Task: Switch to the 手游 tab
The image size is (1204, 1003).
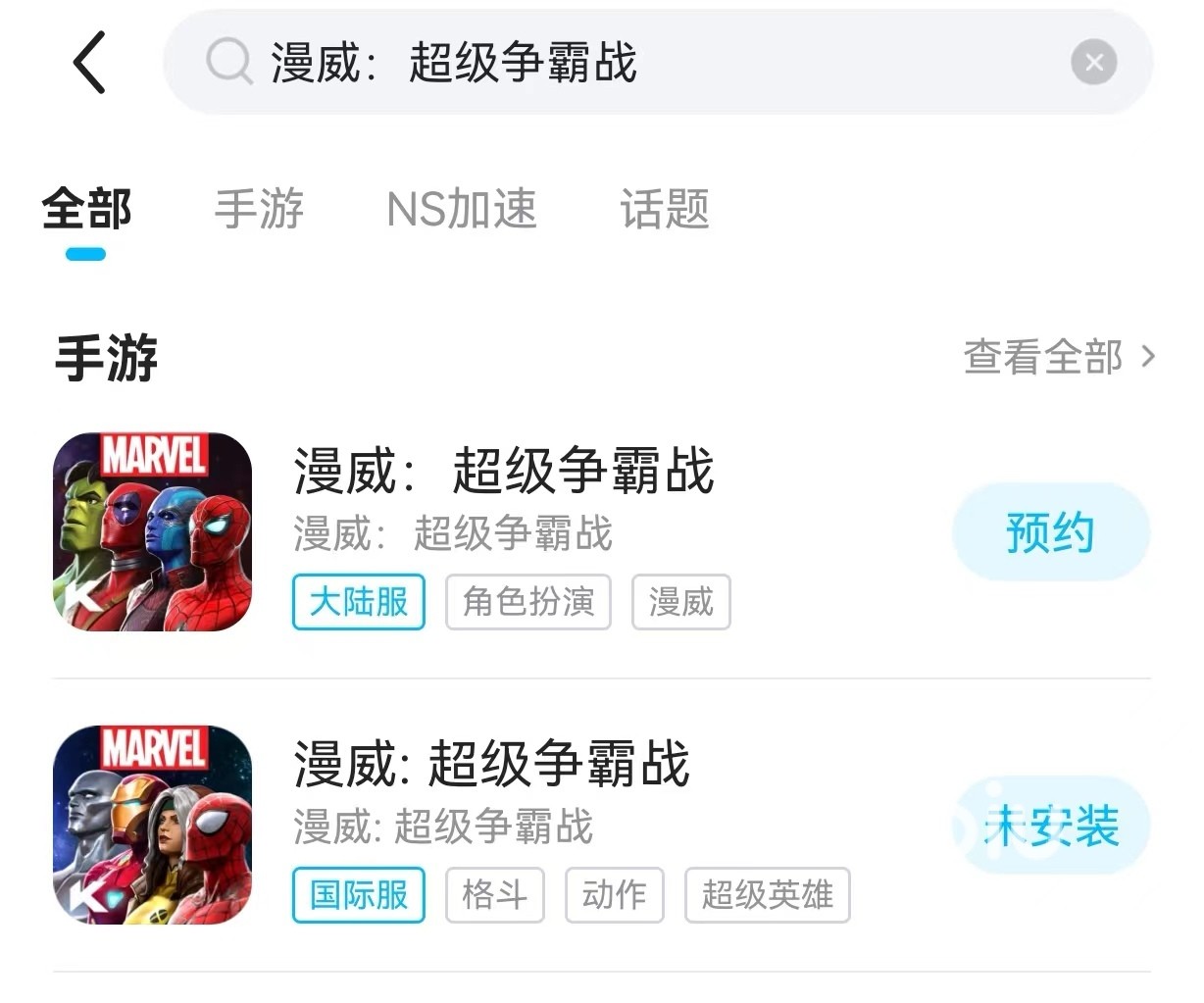Action: point(259,210)
